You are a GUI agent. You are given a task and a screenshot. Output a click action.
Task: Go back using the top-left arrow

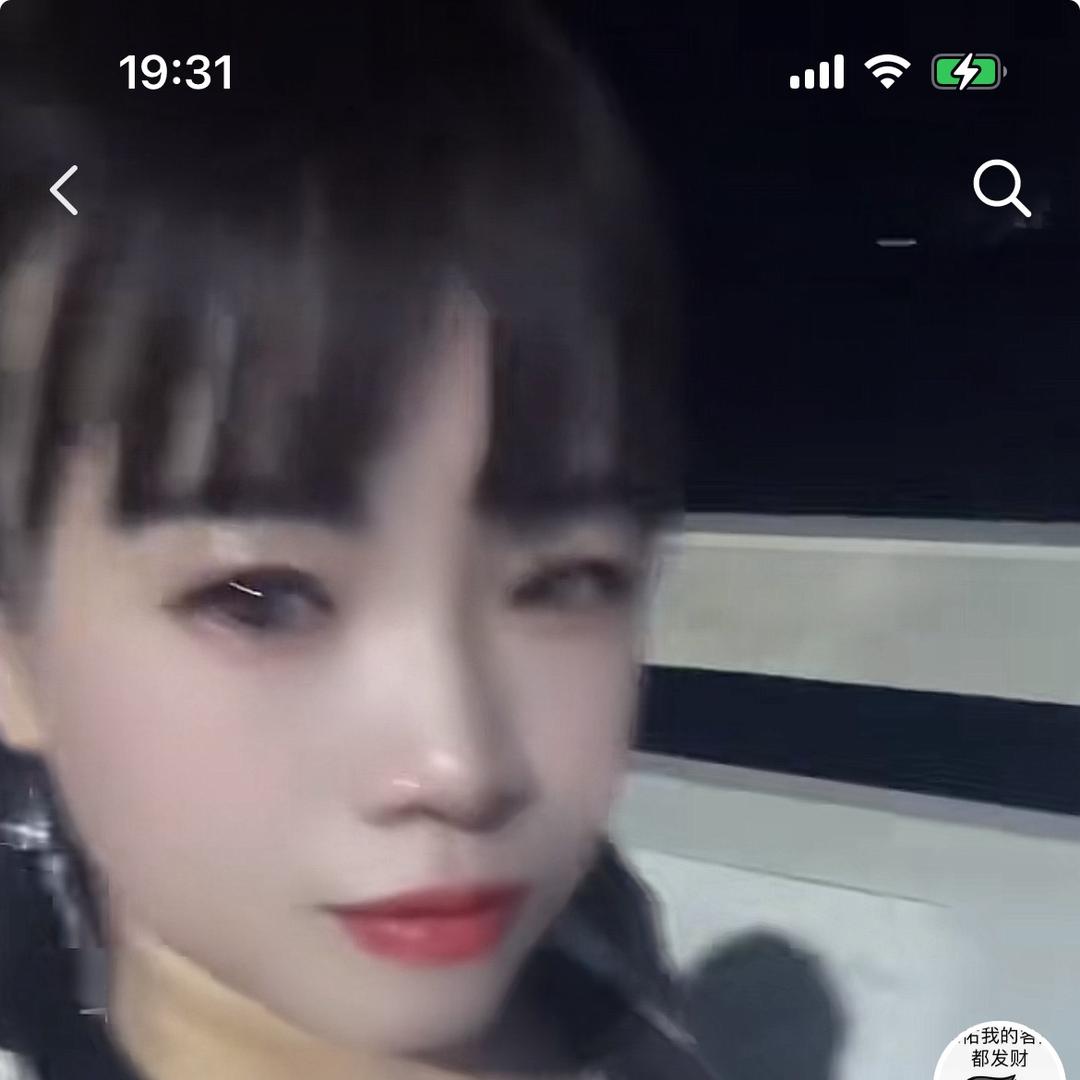[x=65, y=190]
